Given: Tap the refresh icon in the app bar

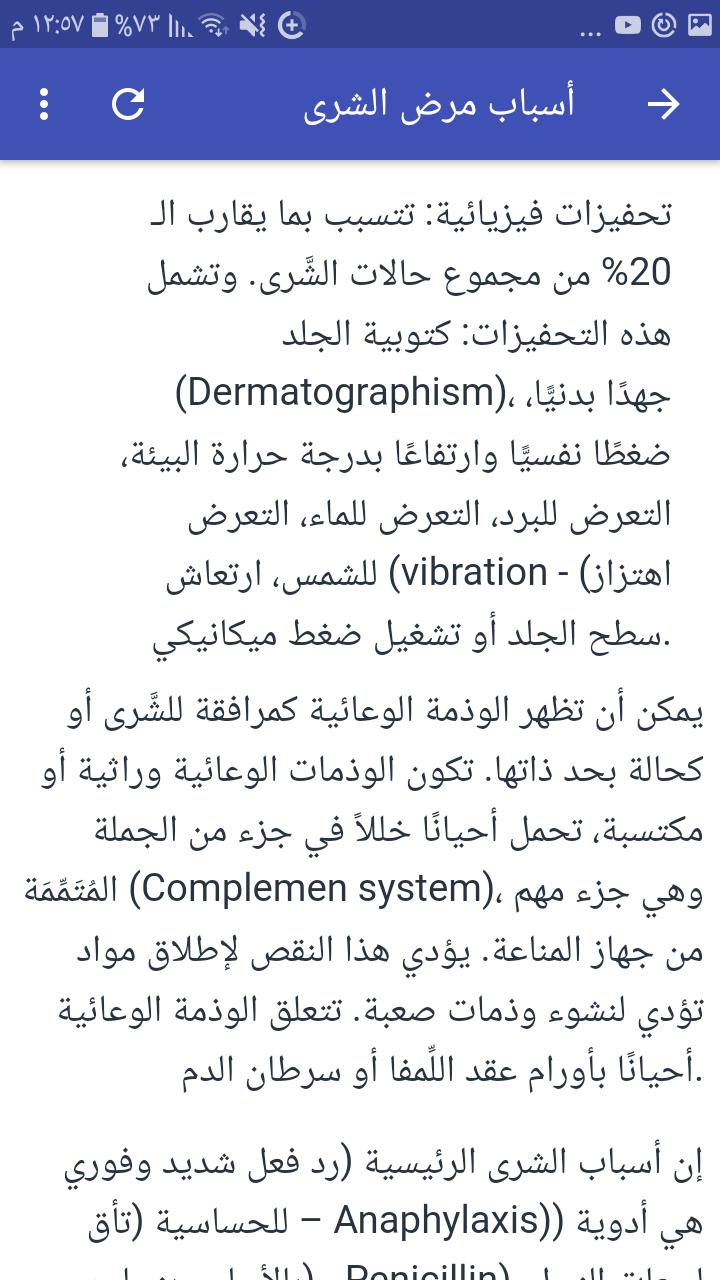Looking at the screenshot, I should 128,104.
